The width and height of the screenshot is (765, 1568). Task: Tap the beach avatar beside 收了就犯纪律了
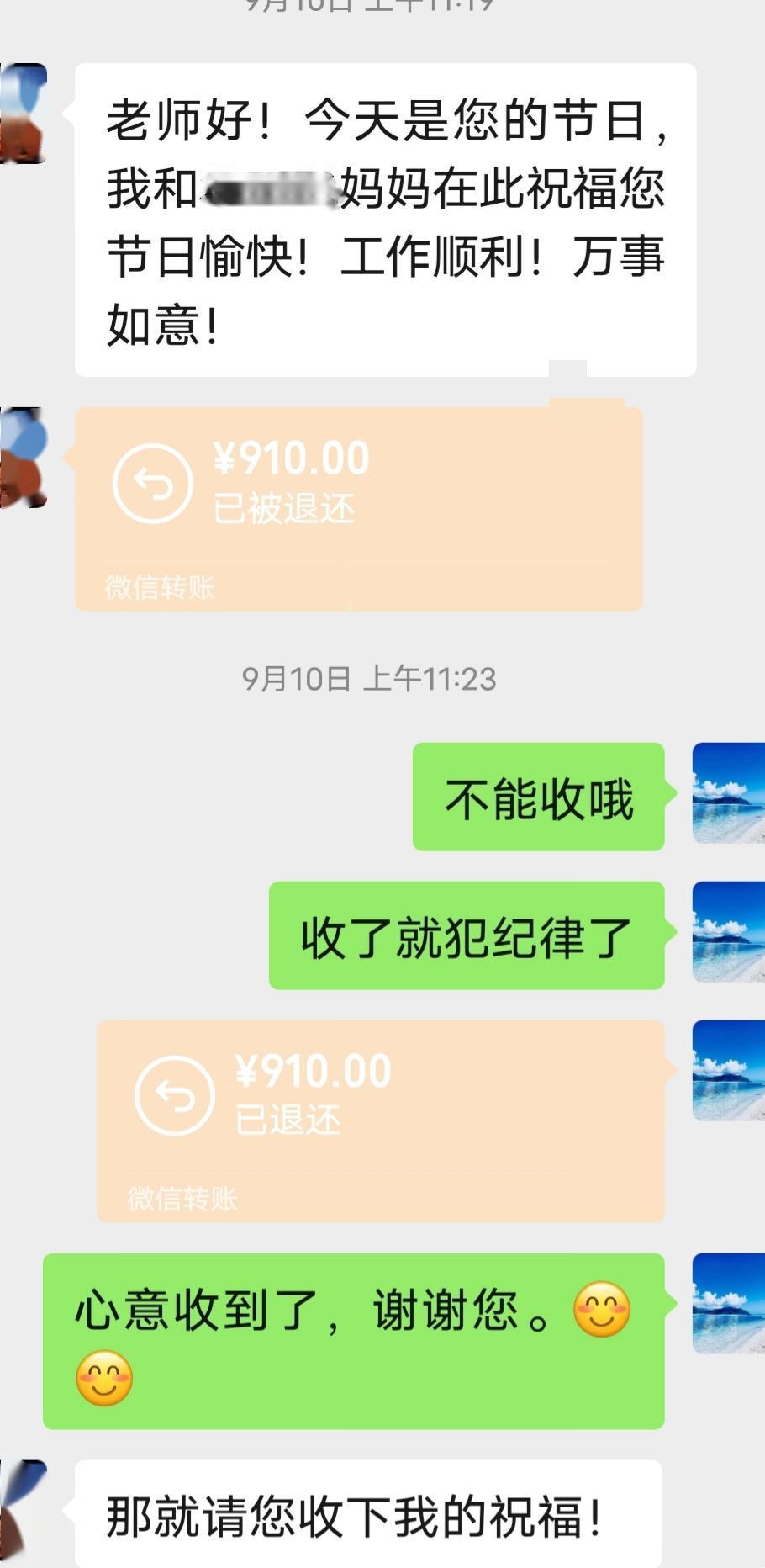click(x=727, y=932)
